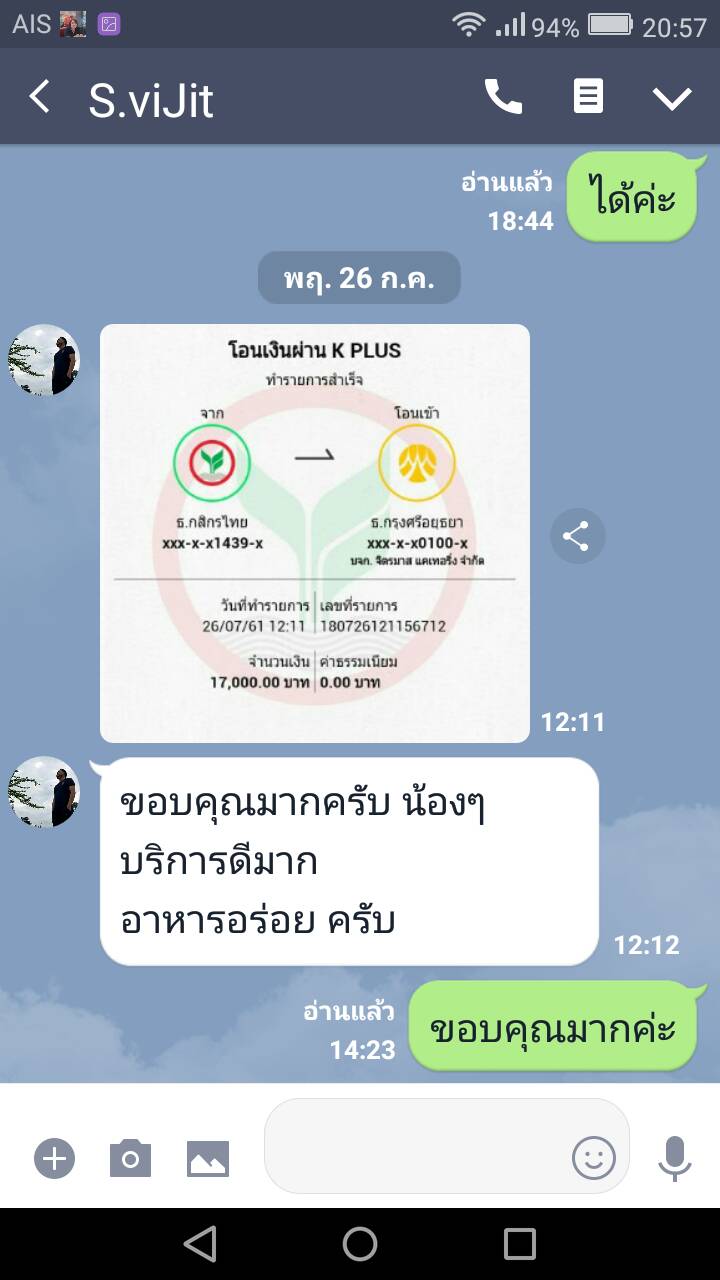This screenshot has height=1280, width=720.
Task: Expand the chat options dropdown arrow
Action: (x=672, y=98)
